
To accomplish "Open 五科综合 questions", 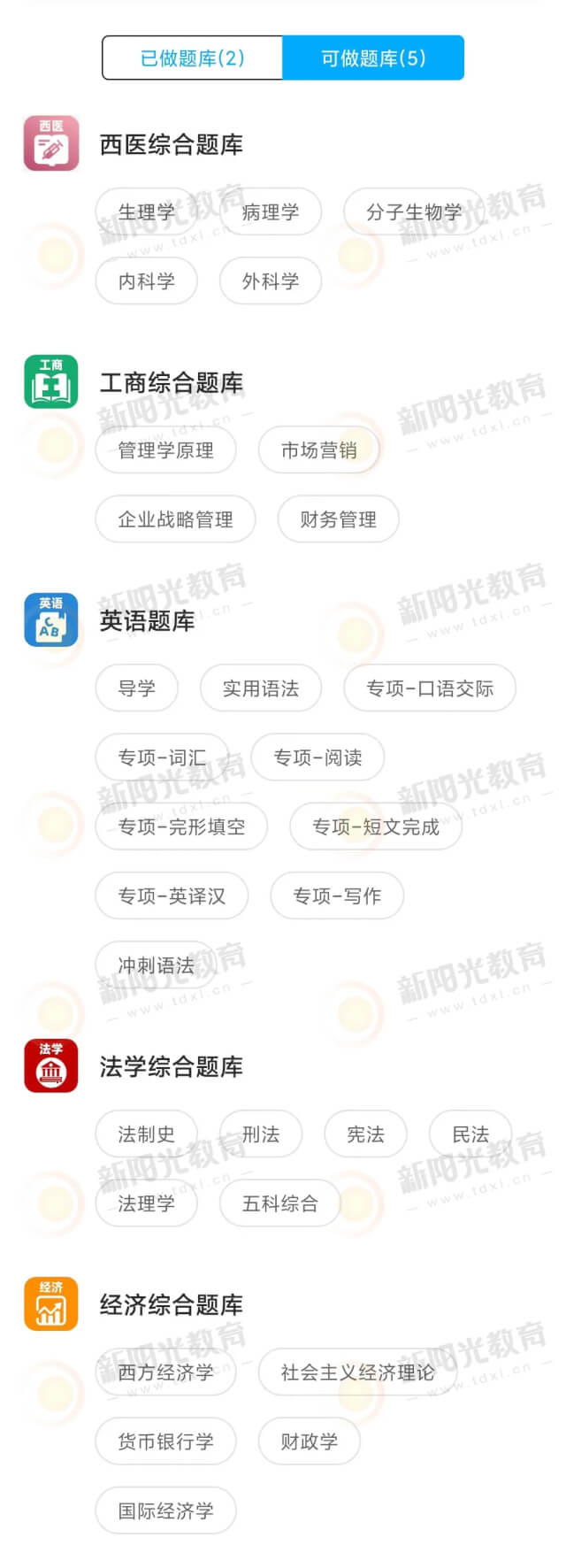I will pyautogui.click(x=279, y=1203).
